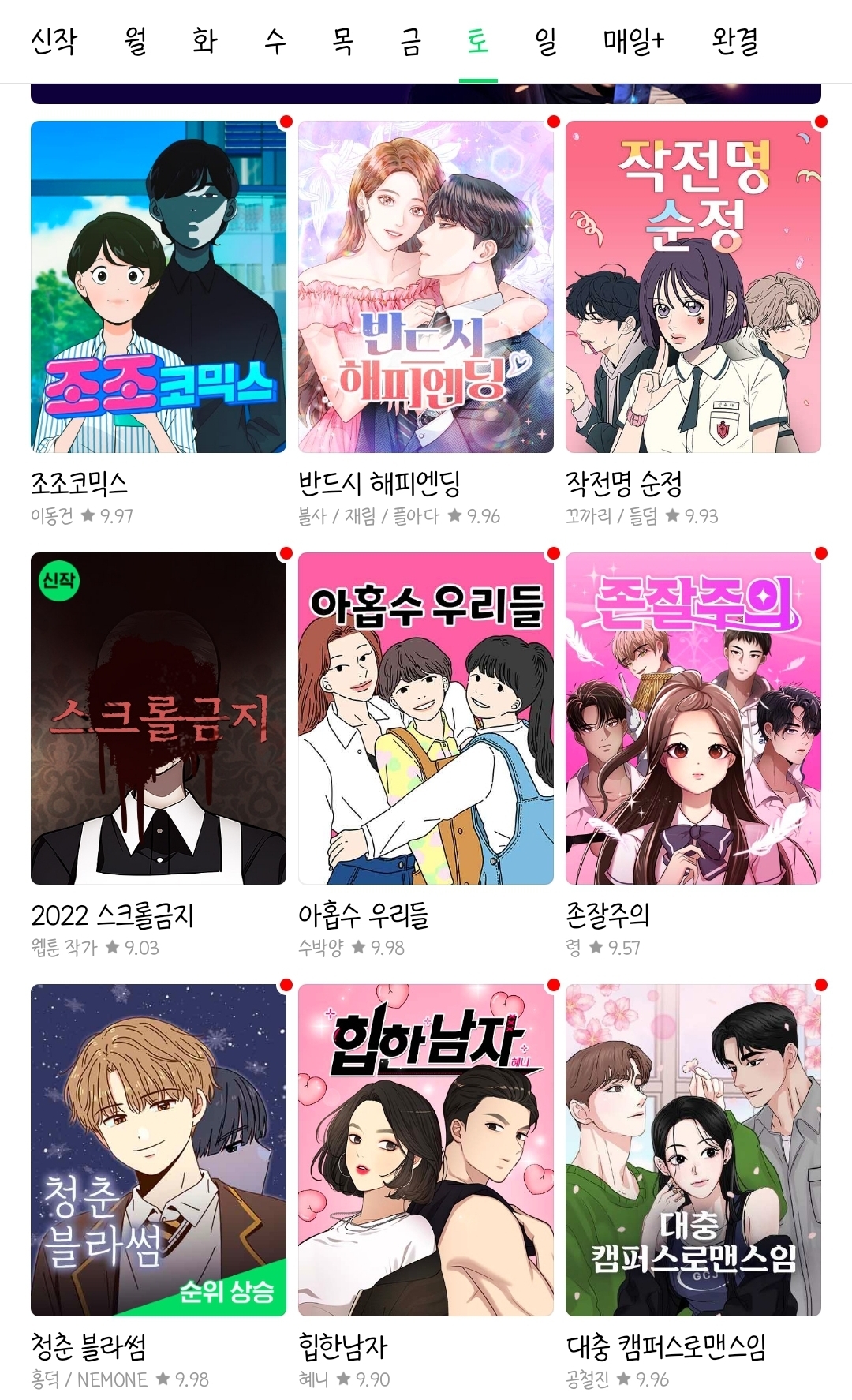The height and width of the screenshot is (1400, 852).
Task: Switch to the 일 tab
Action: 546,41
